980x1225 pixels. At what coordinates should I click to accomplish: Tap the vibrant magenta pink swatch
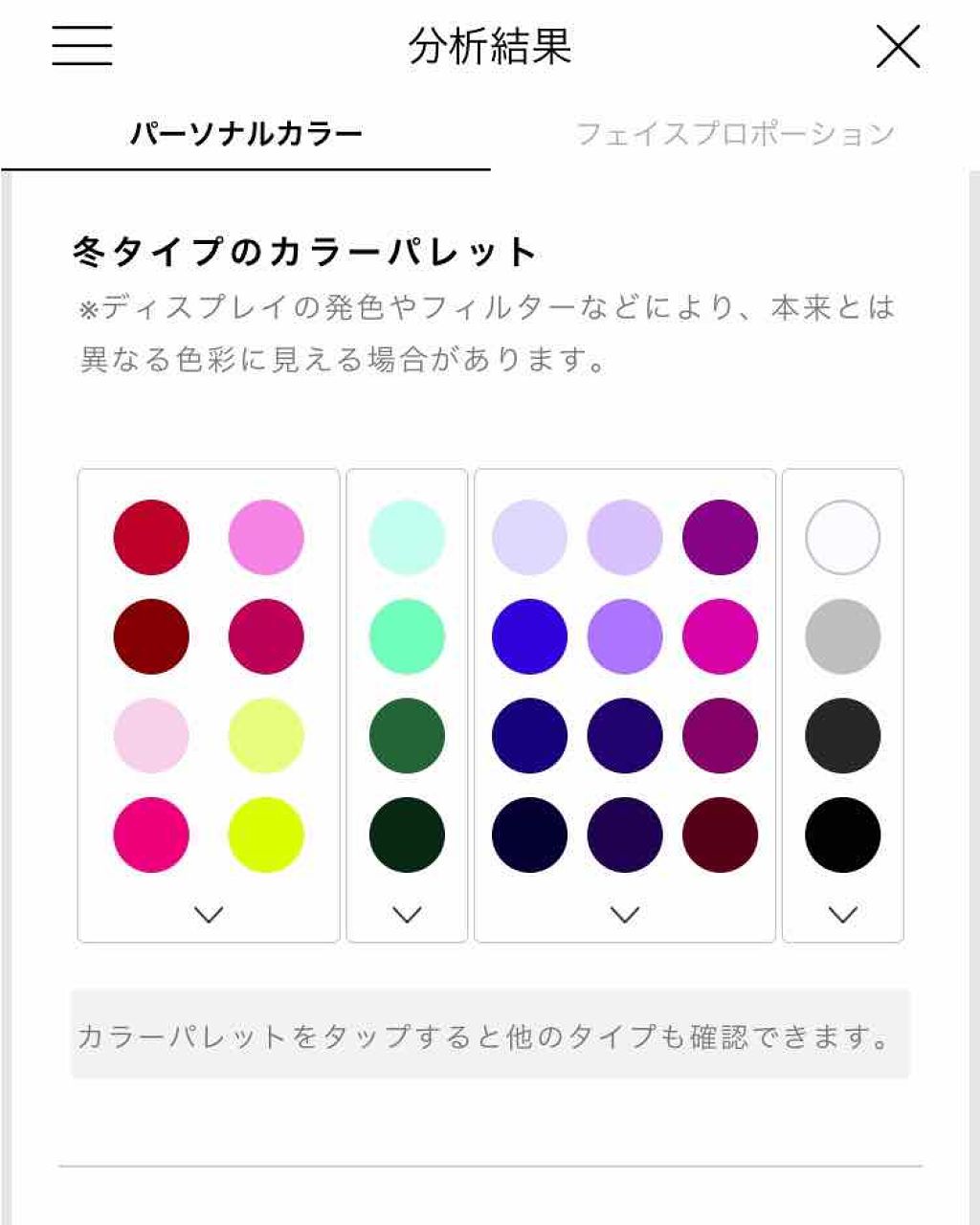click(x=153, y=835)
